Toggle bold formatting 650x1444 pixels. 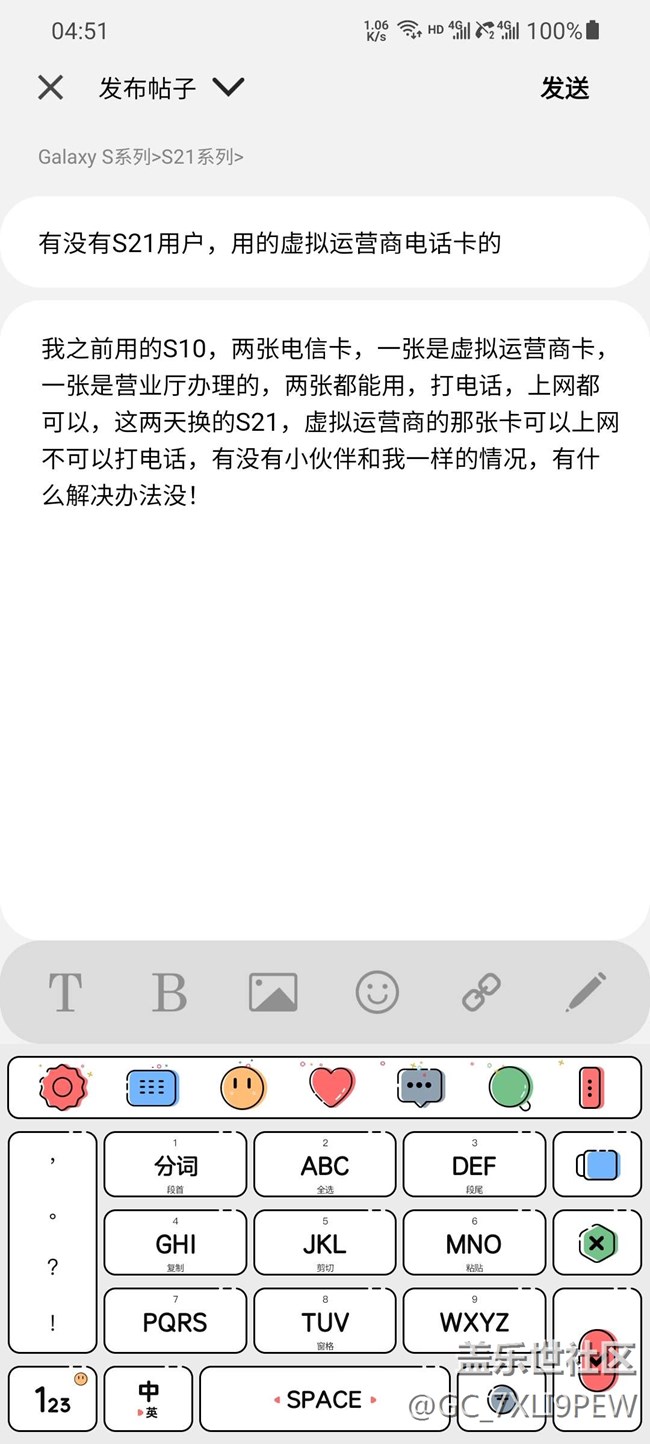pos(169,992)
